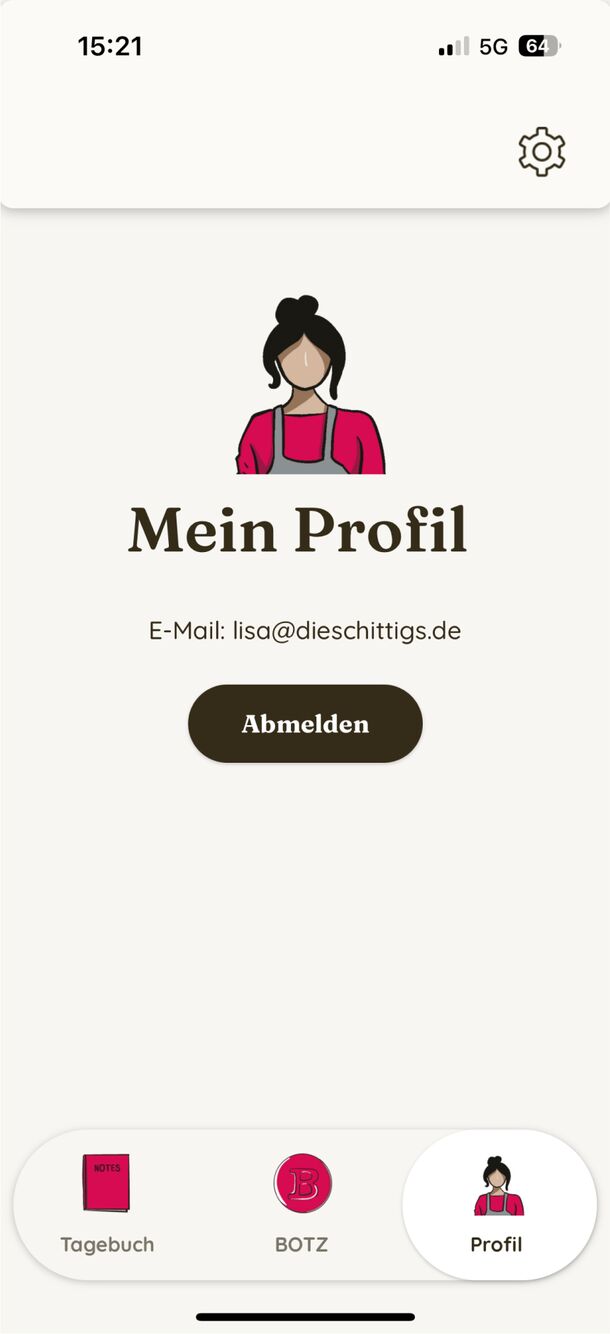Select the Profil tab
The height and width of the screenshot is (1334, 610).
click(498, 1204)
